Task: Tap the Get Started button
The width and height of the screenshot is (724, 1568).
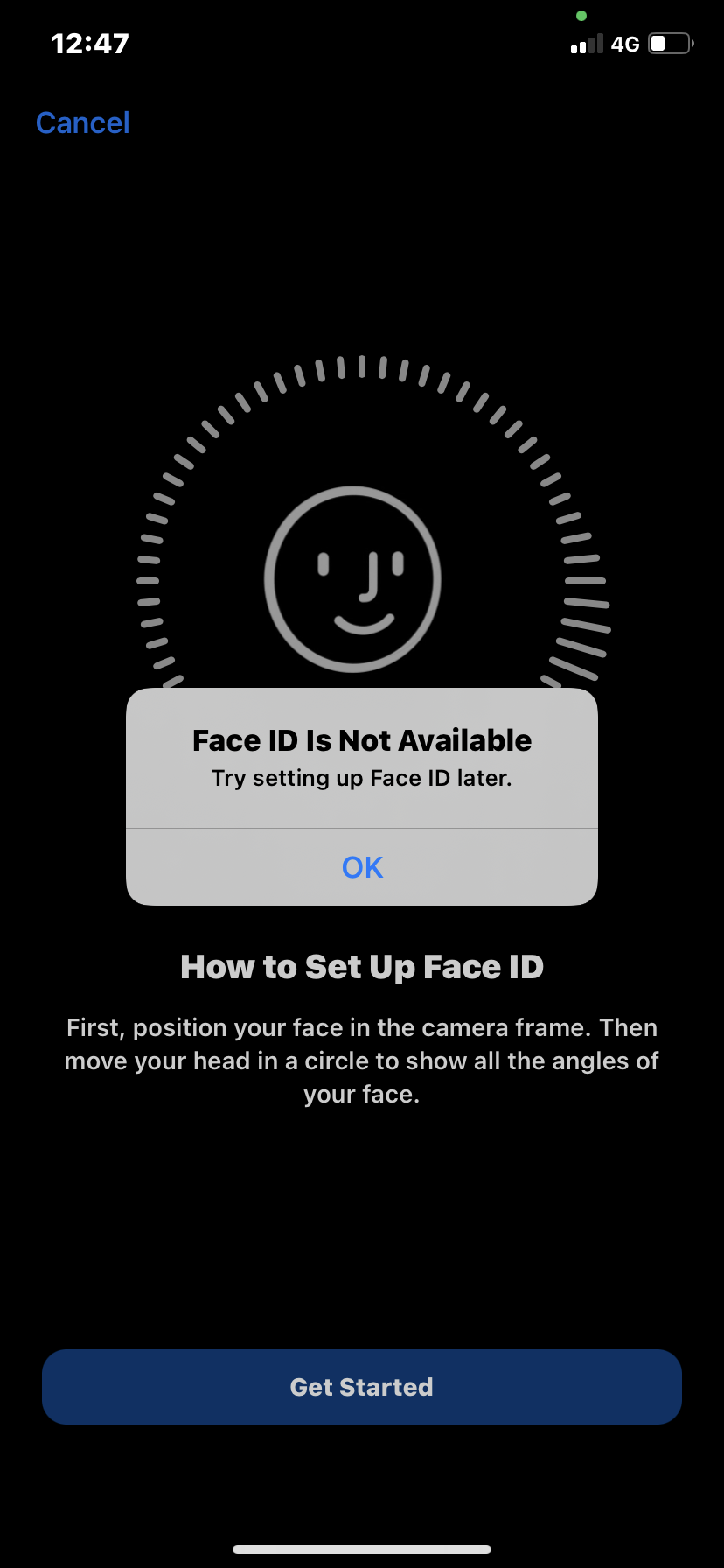Action: [362, 1387]
